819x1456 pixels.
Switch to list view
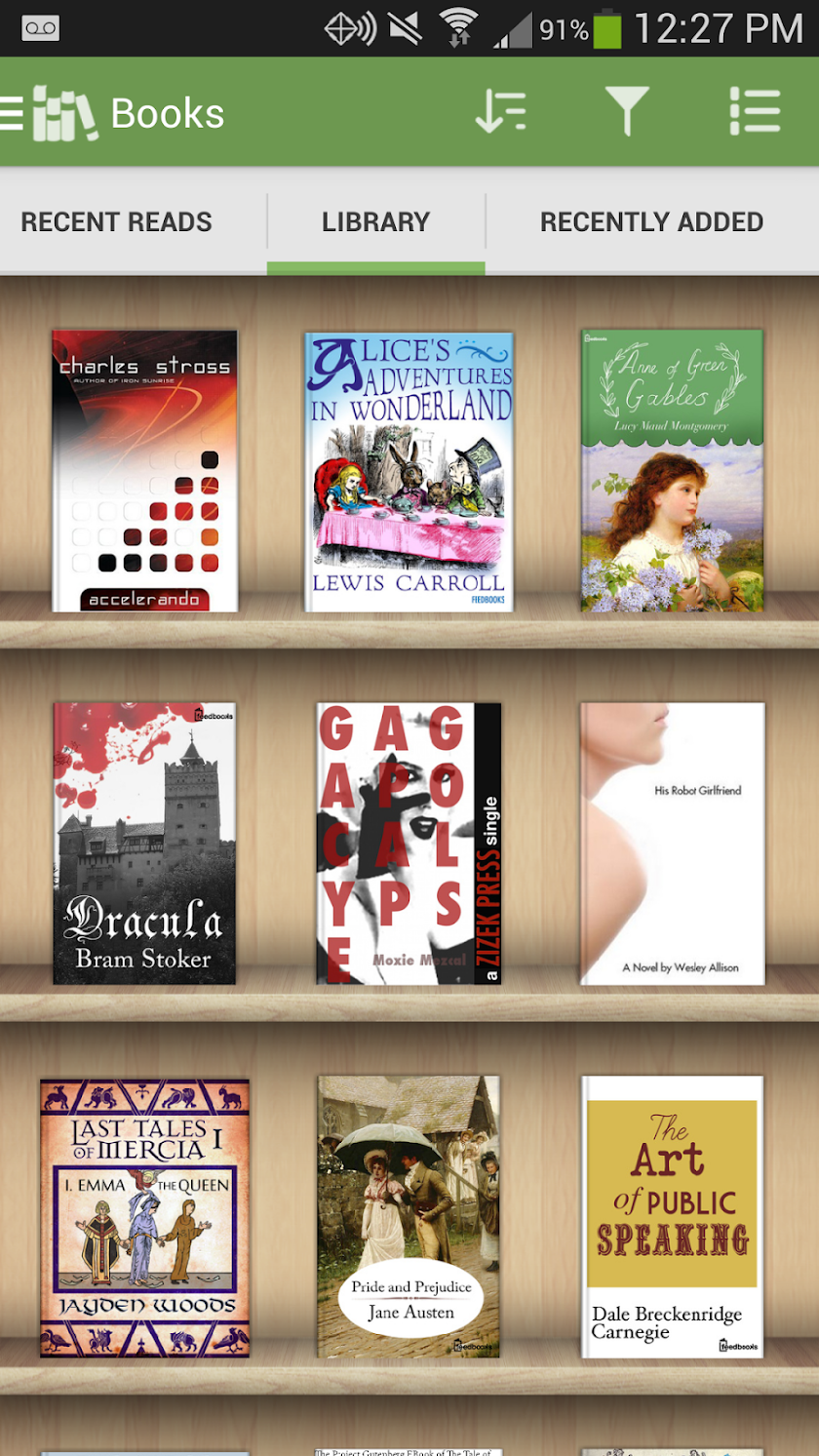(755, 112)
